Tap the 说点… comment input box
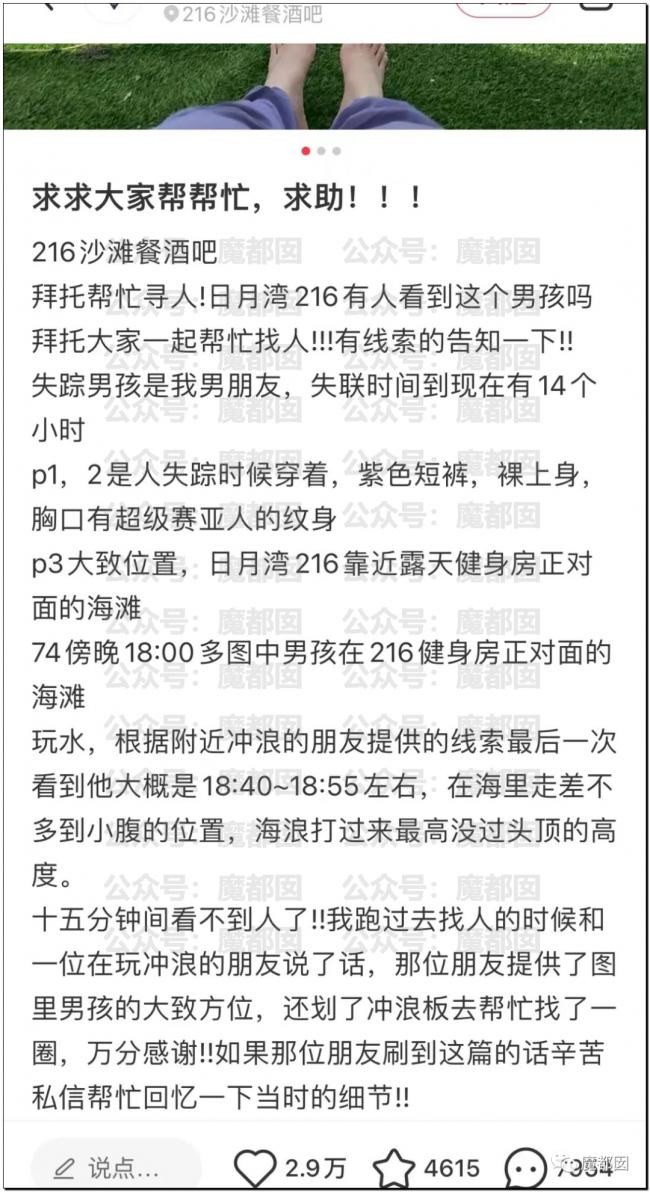The height and width of the screenshot is (1192, 650). click(116, 1165)
